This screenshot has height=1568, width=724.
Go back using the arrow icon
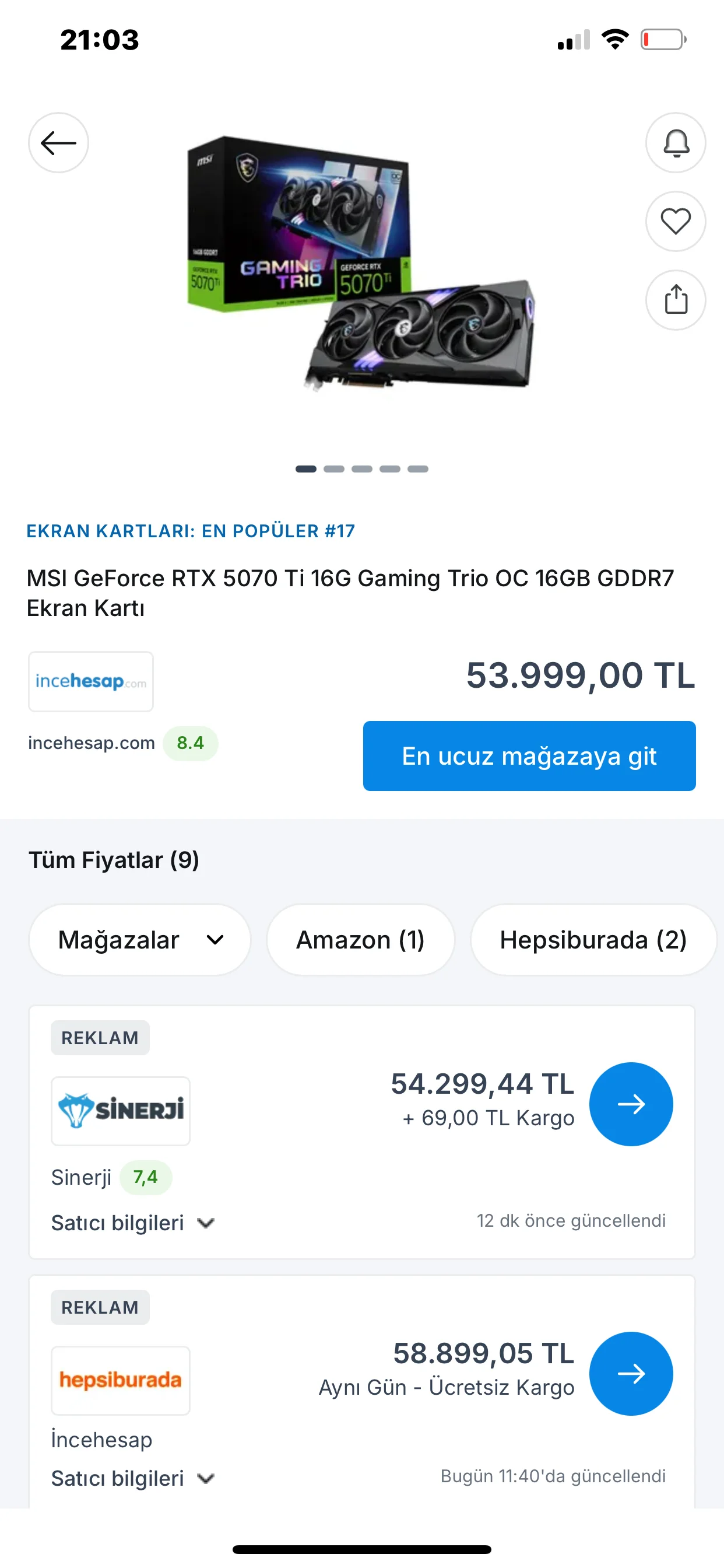[x=58, y=143]
